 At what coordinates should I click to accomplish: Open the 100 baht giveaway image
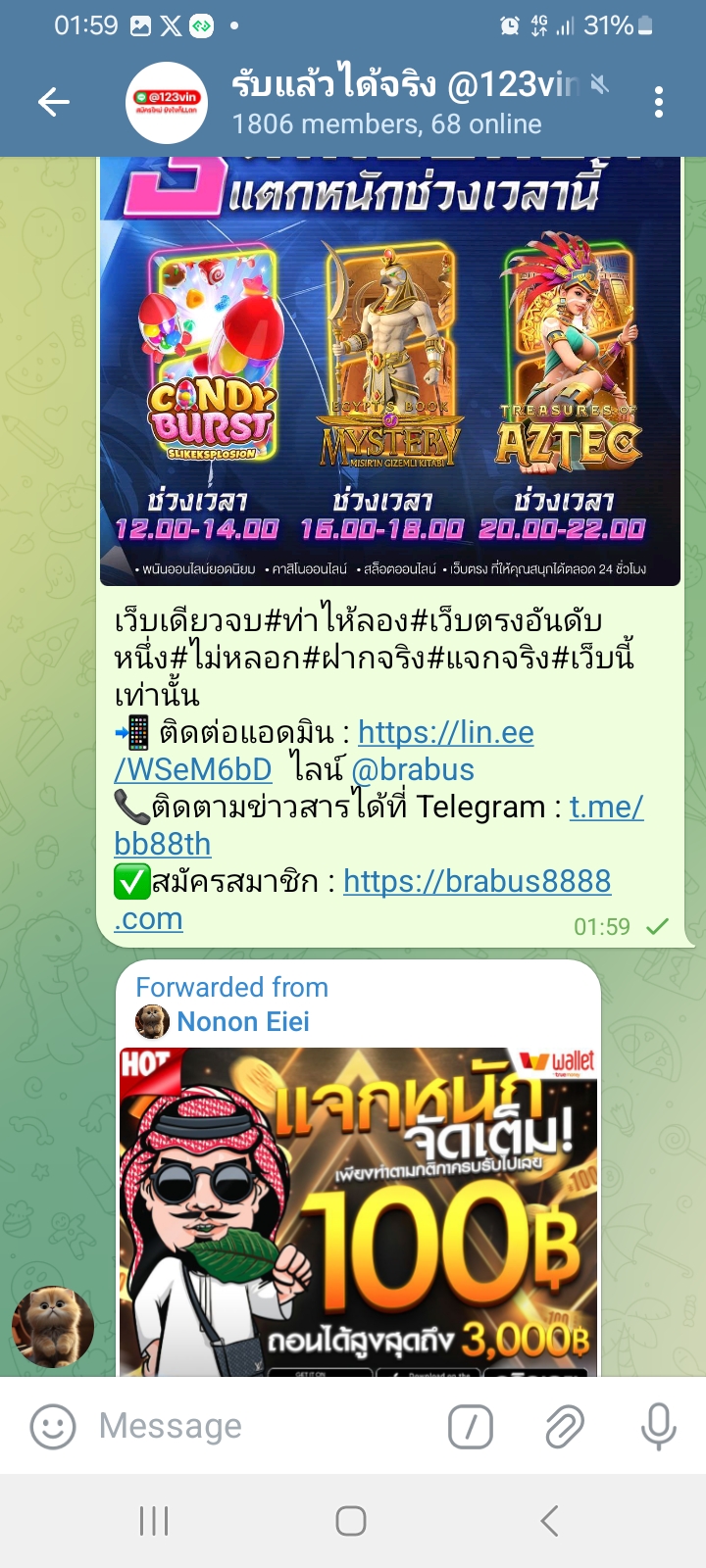358,1212
